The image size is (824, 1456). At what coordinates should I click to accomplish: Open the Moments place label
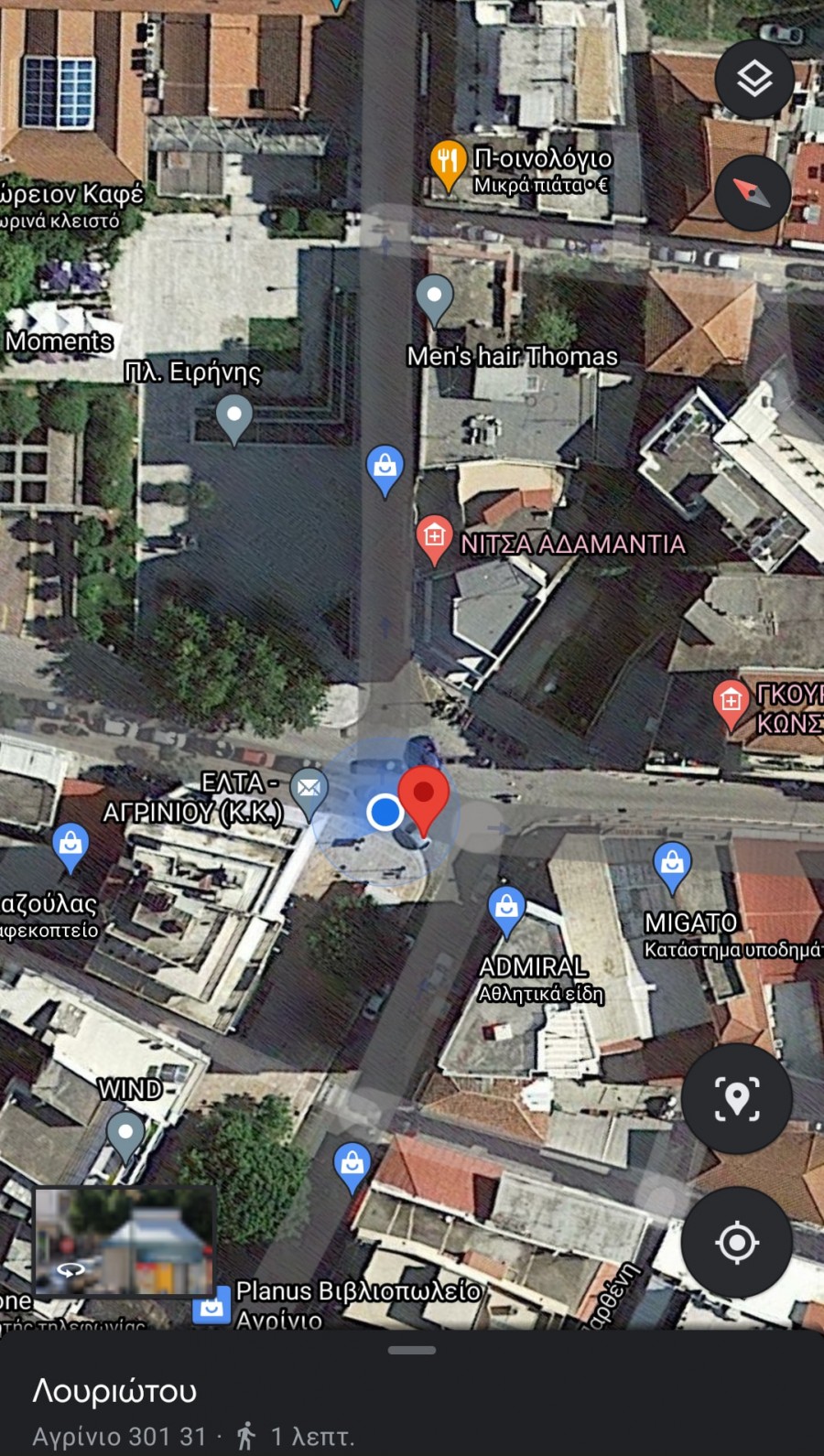[59, 341]
